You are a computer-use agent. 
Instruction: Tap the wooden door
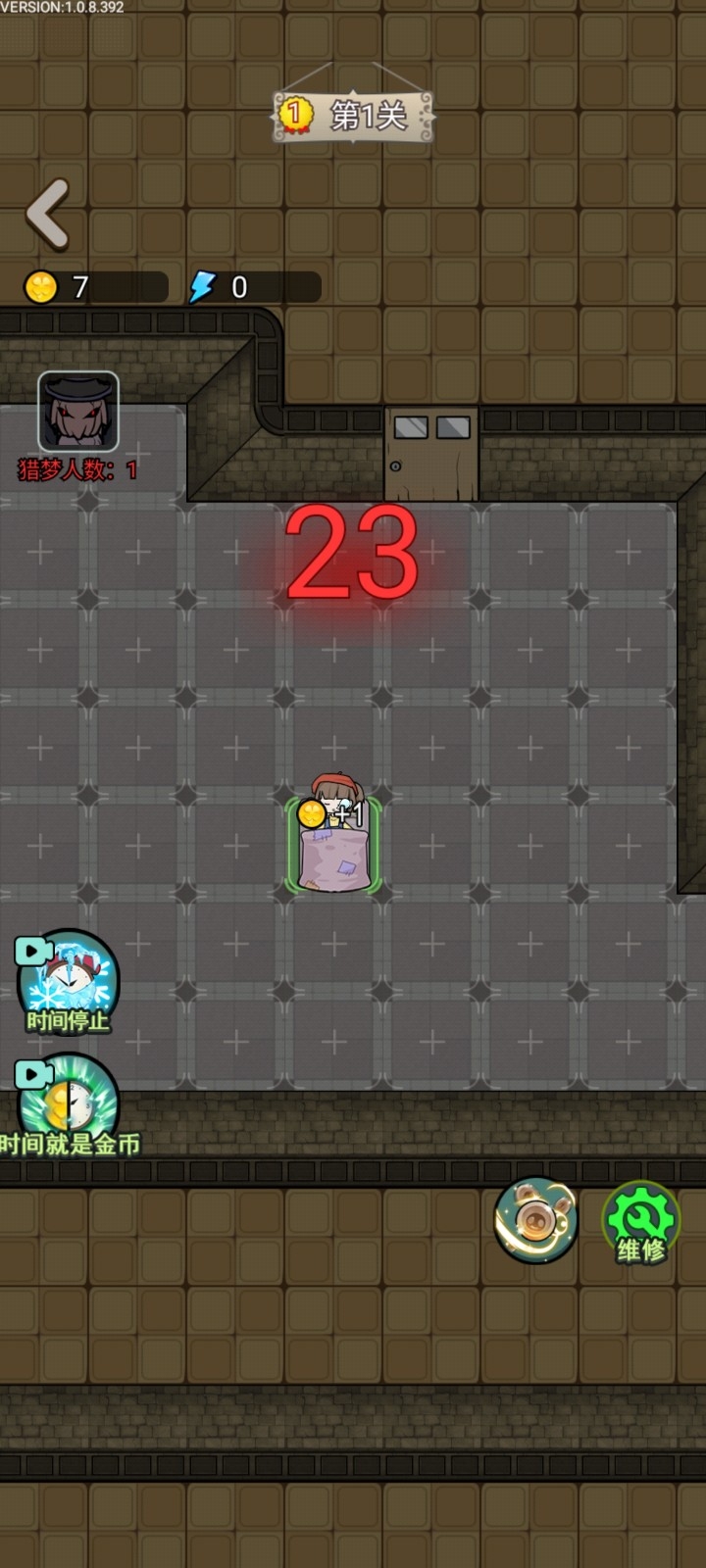click(x=431, y=454)
